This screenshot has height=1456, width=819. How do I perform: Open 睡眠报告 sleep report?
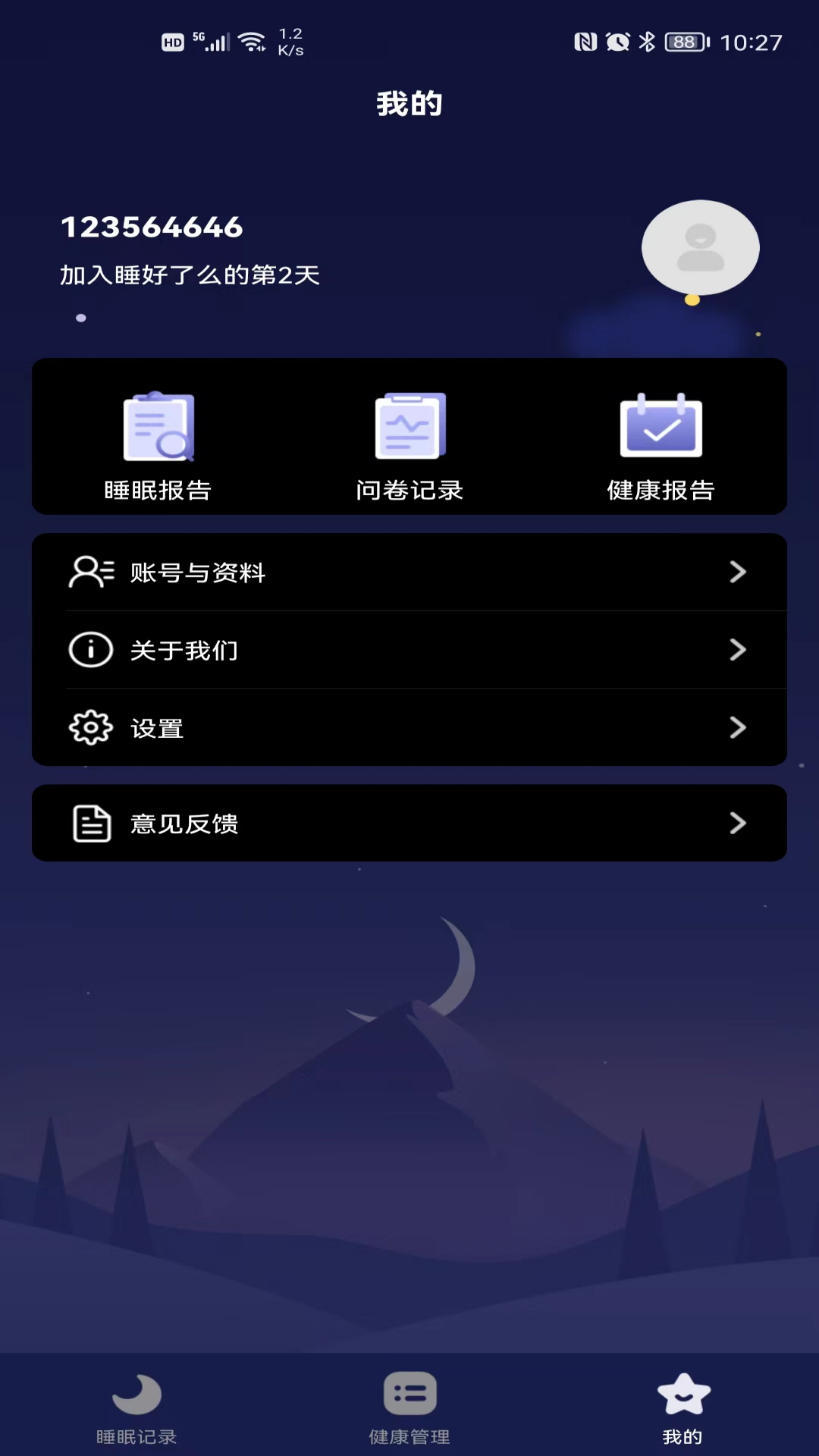pos(158,446)
